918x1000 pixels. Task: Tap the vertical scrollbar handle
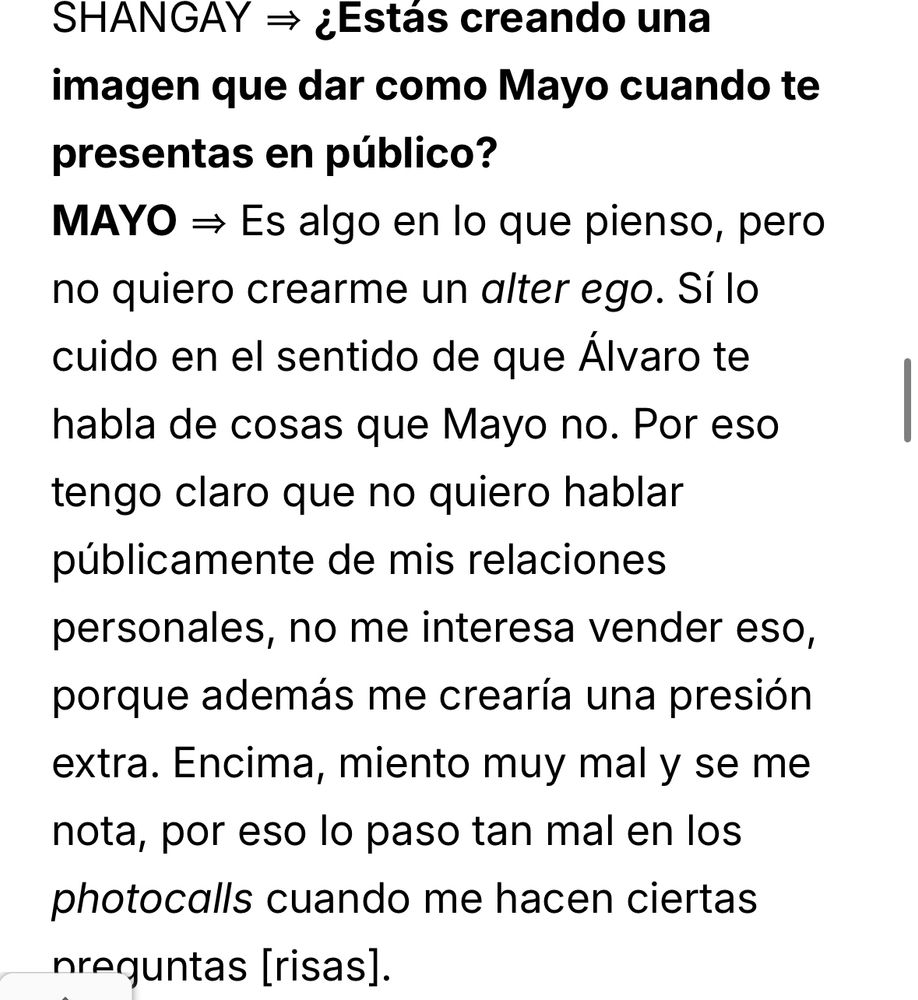click(907, 401)
